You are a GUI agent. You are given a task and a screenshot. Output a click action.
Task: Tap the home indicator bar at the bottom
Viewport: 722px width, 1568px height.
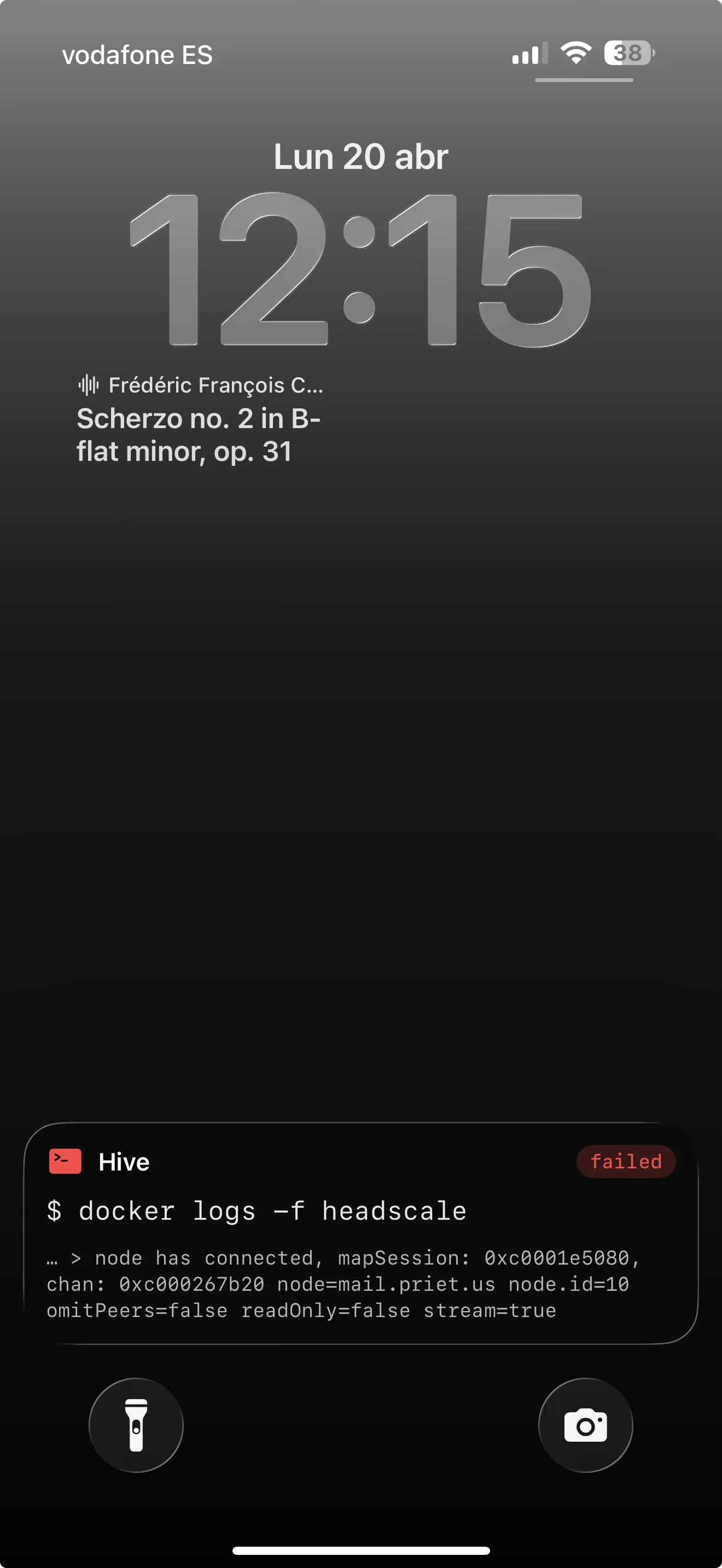[x=360, y=1551]
